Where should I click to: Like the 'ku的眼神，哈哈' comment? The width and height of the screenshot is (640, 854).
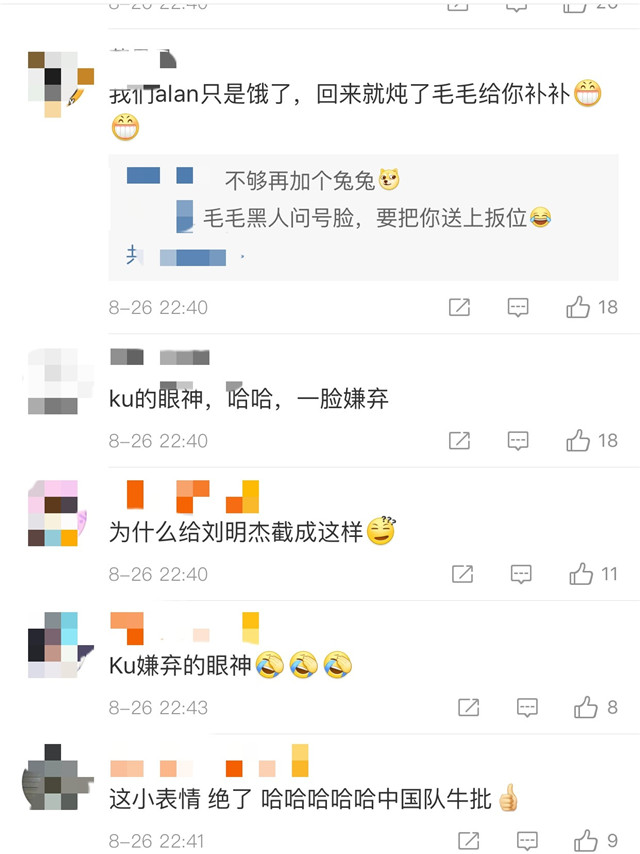click(x=579, y=440)
